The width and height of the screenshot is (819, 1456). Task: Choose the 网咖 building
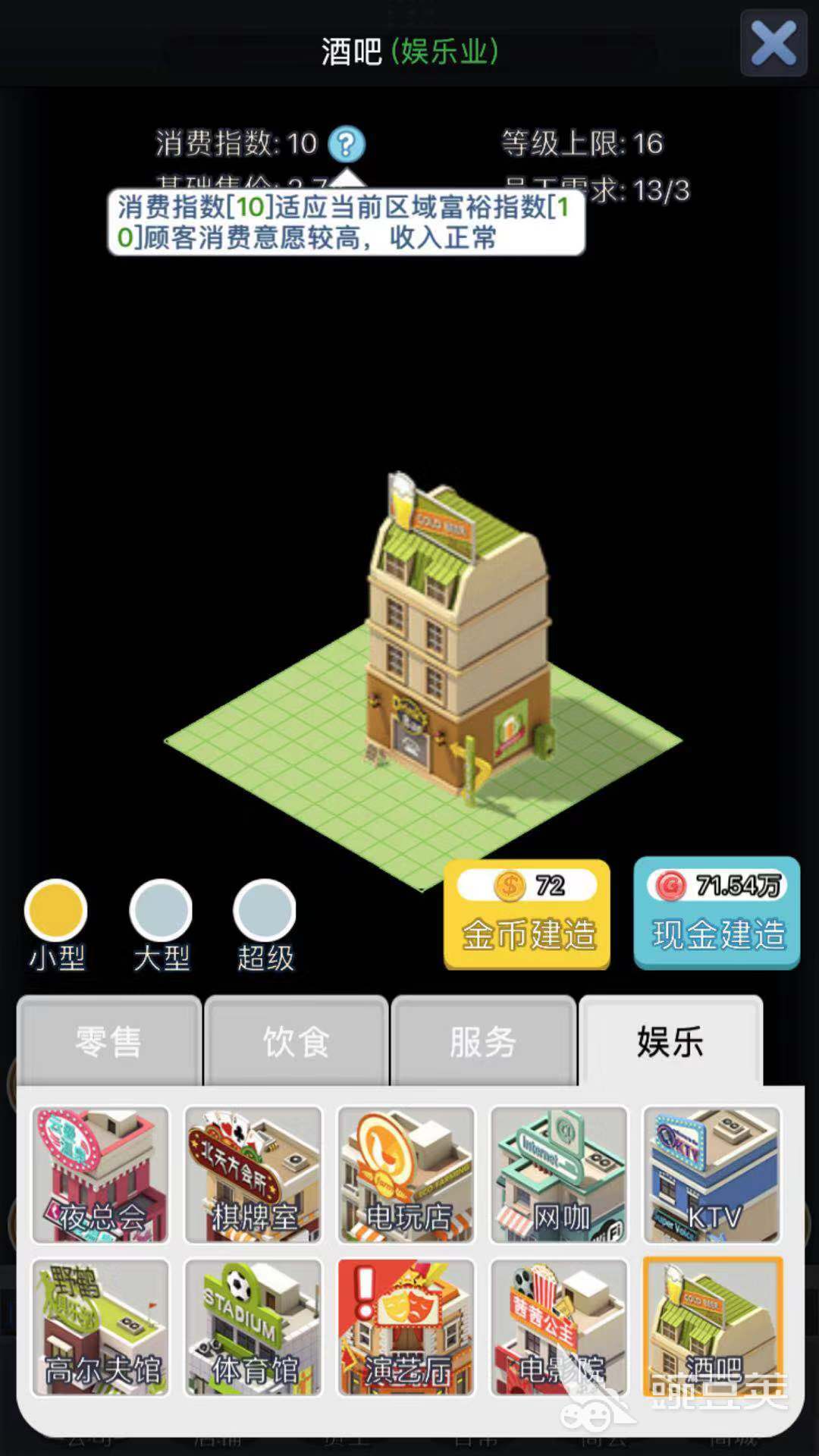coord(560,1174)
